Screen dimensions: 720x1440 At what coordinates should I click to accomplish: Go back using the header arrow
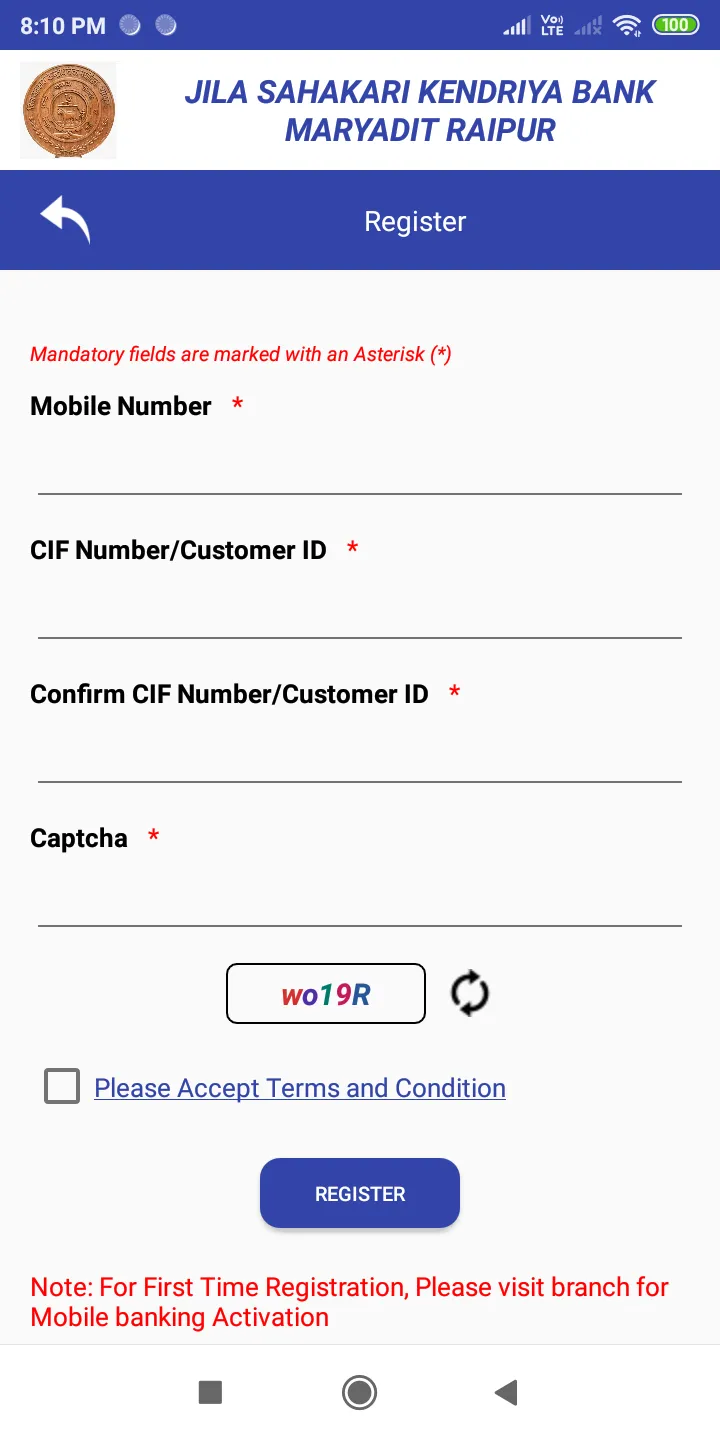(65, 219)
